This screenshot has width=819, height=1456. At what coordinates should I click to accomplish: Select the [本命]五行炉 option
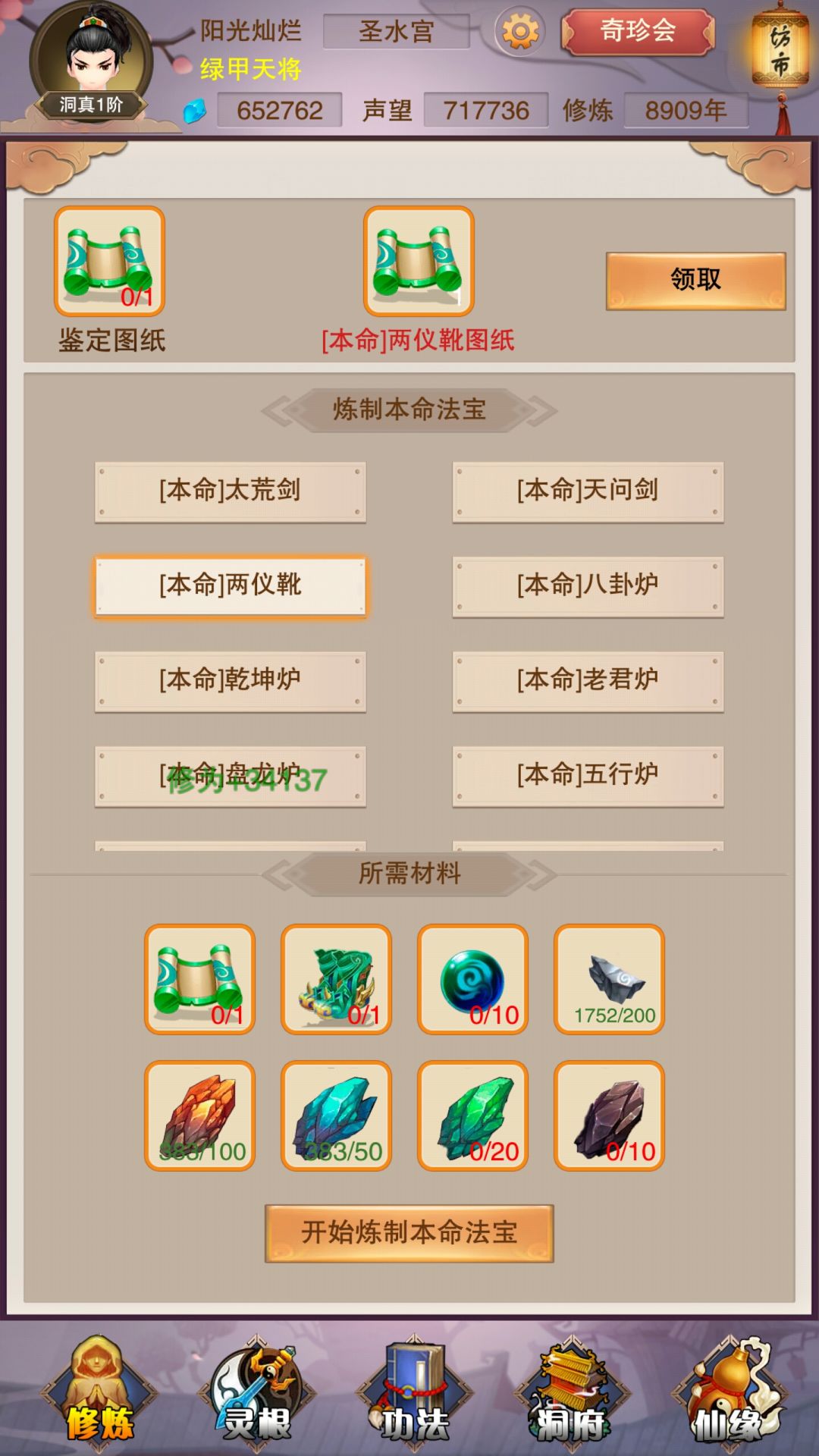click(588, 775)
